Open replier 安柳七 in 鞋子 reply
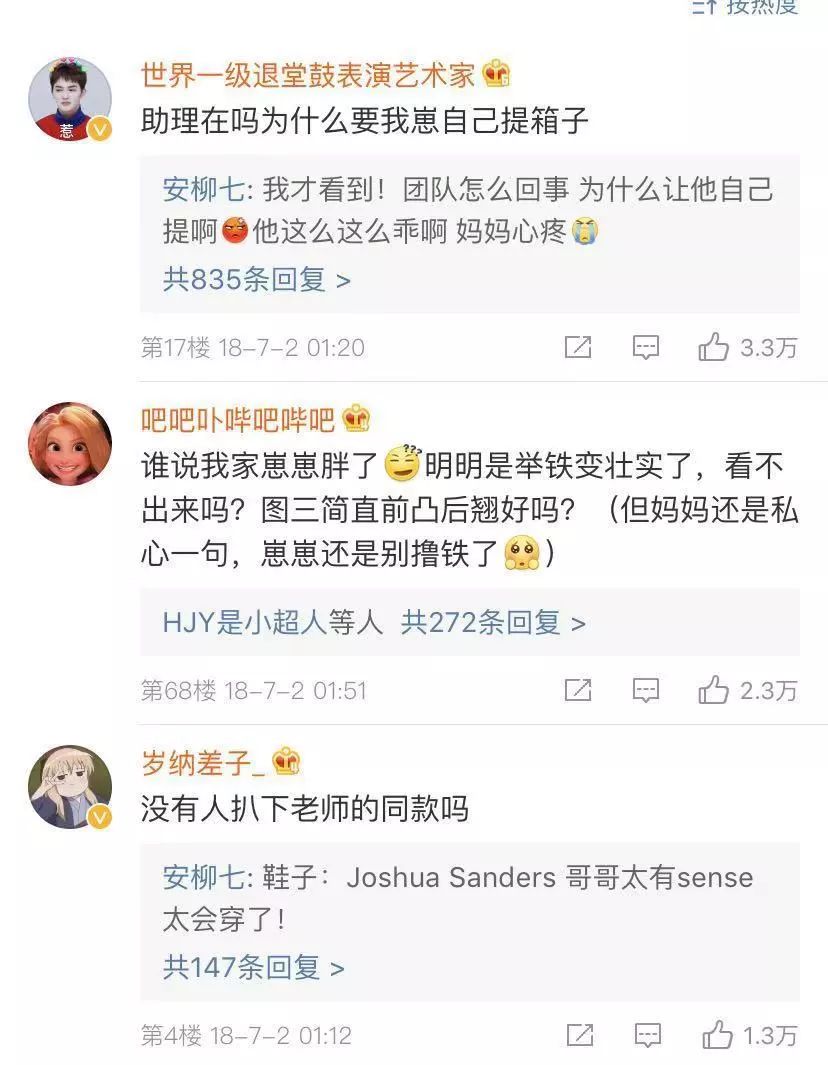This screenshot has width=828, height=1065. click(x=202, y=878)
